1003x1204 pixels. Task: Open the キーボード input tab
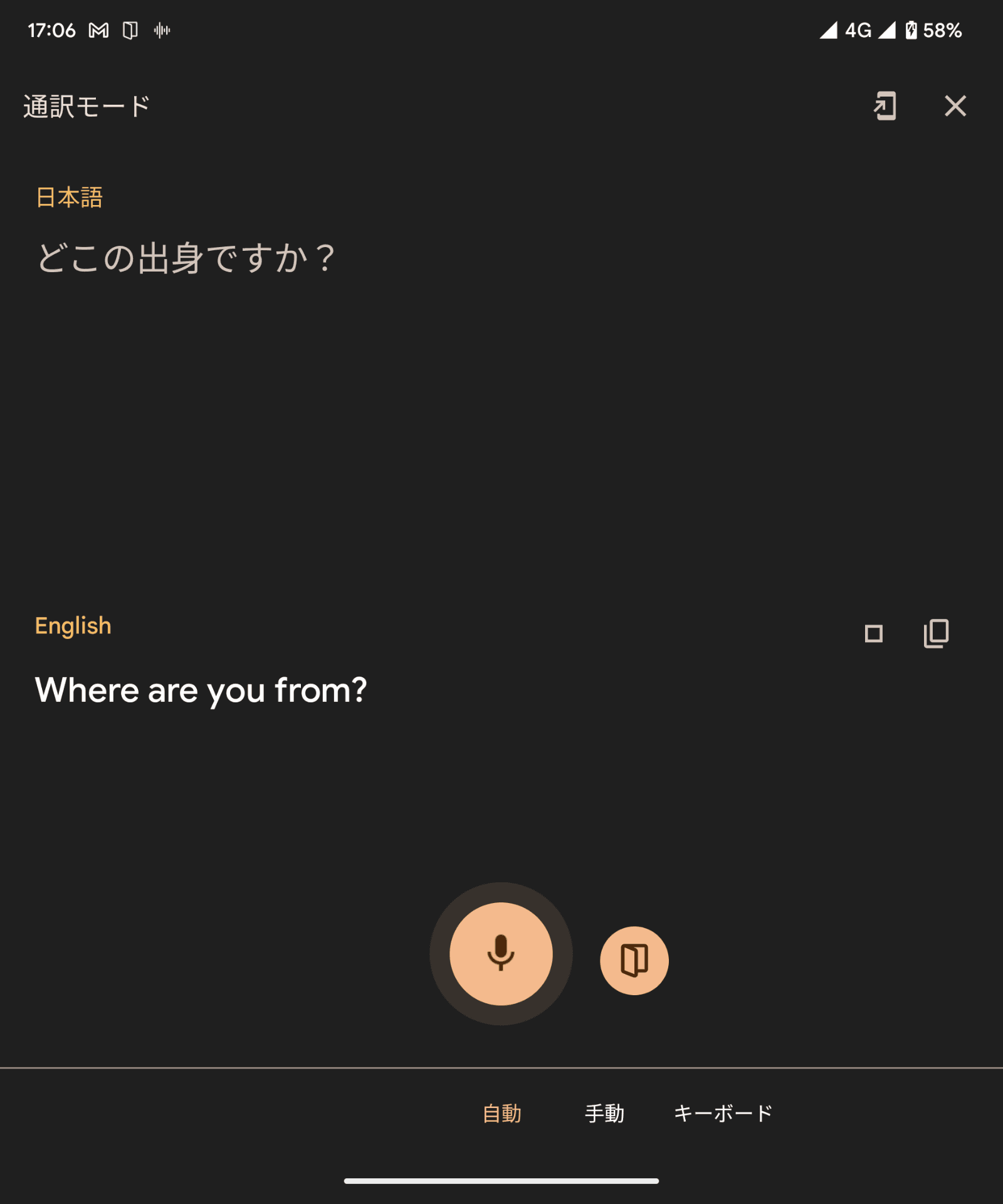coord(722,1113)
